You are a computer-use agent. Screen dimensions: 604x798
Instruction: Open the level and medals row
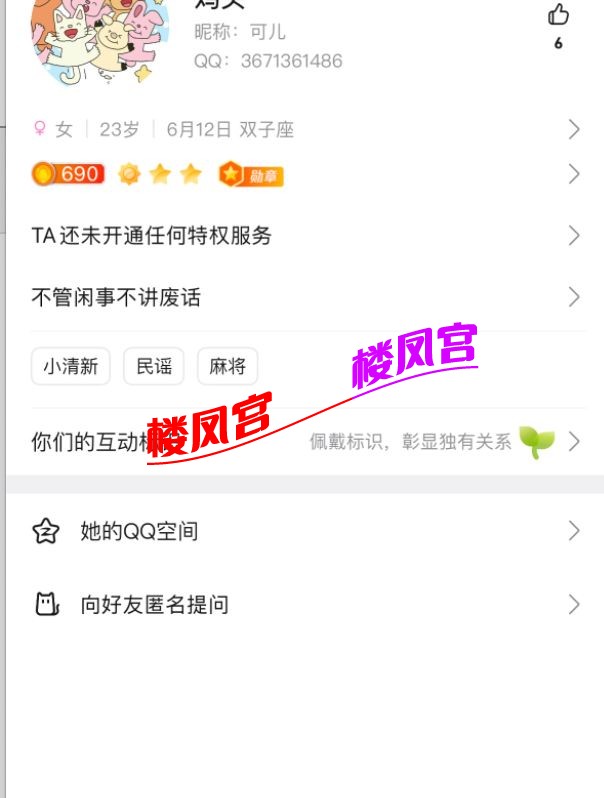[x=300, y=175]
